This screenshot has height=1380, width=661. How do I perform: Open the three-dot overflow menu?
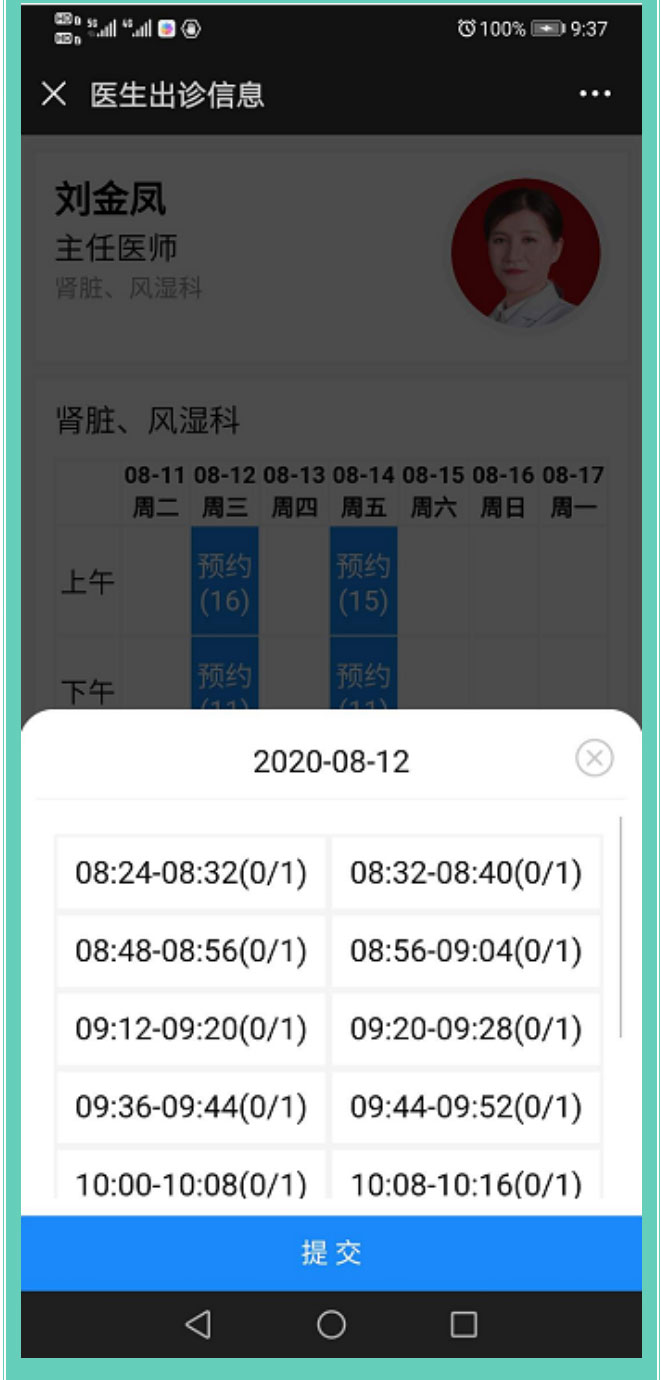595,94
